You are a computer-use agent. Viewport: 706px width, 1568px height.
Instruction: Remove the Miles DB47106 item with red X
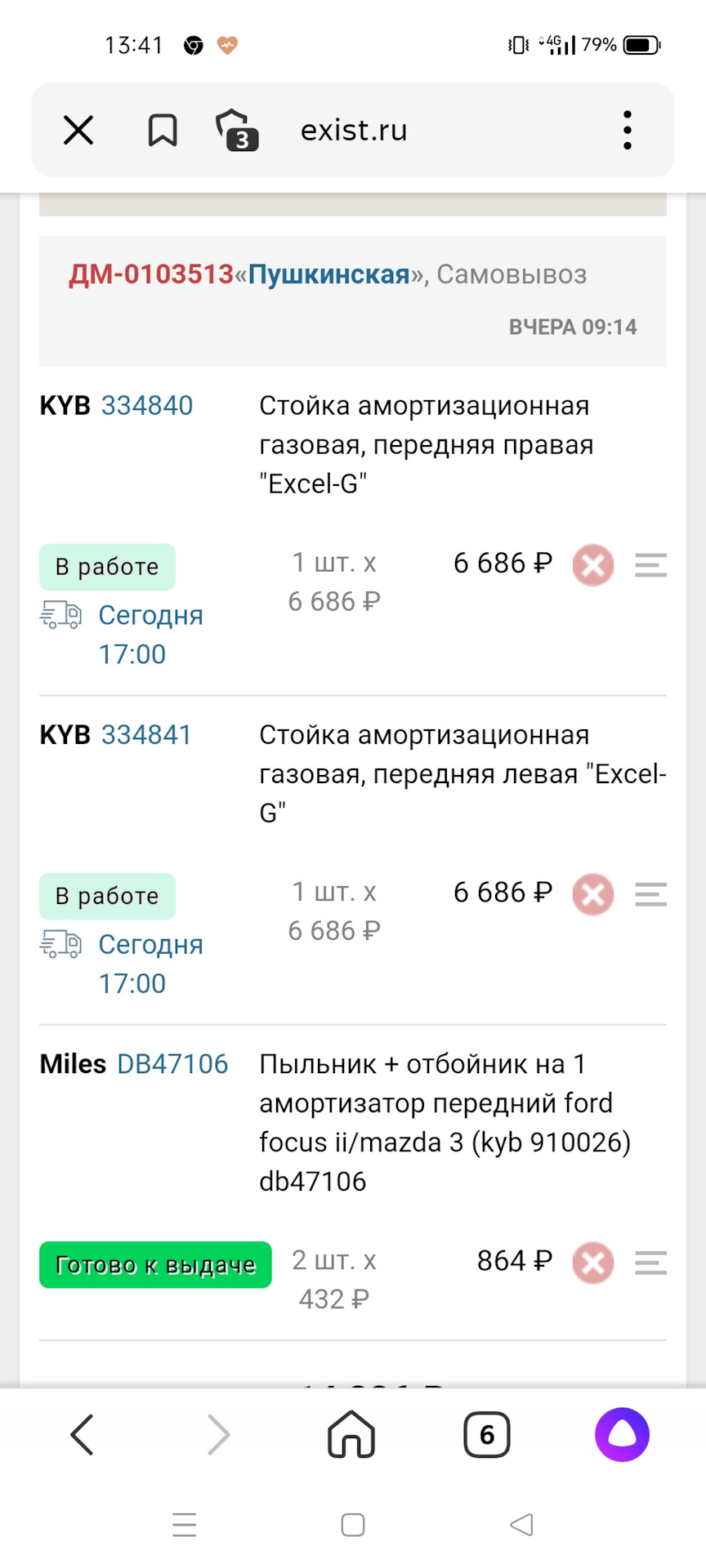(x=592, y=1263)
